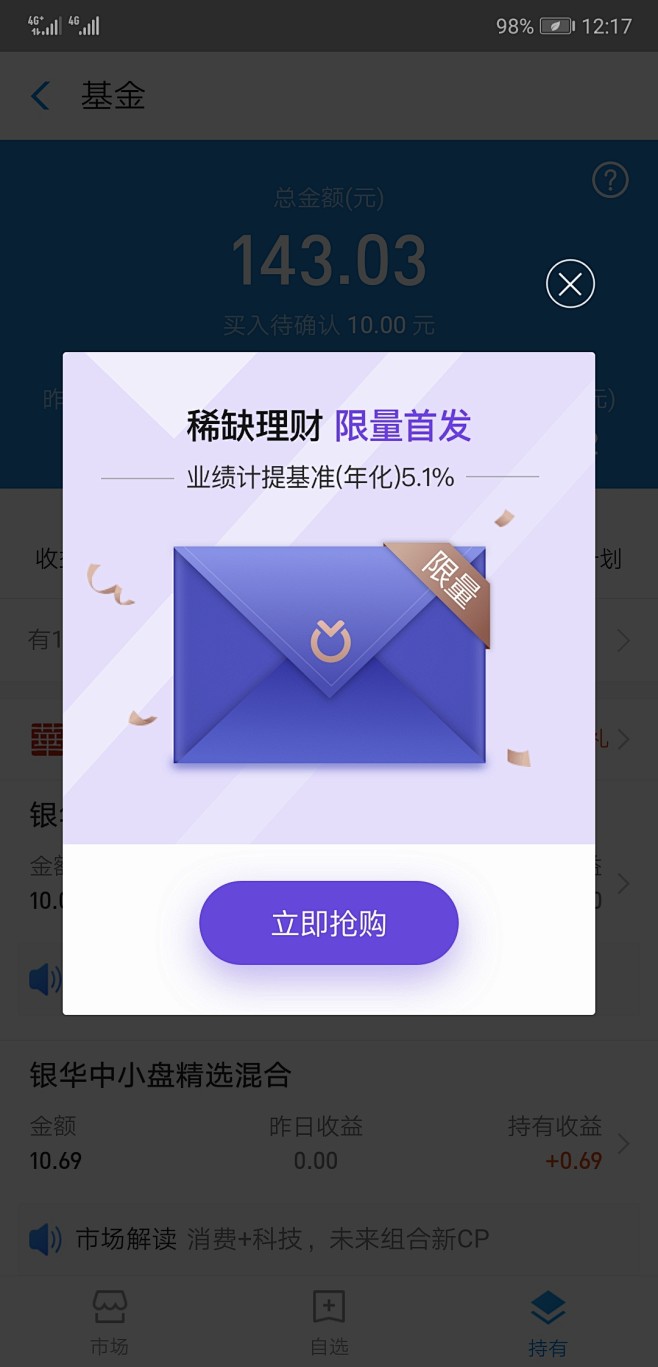The height and width of the screenshot is (1367, 658).
Task: Select the 持有 tab
Action: 547,1322
